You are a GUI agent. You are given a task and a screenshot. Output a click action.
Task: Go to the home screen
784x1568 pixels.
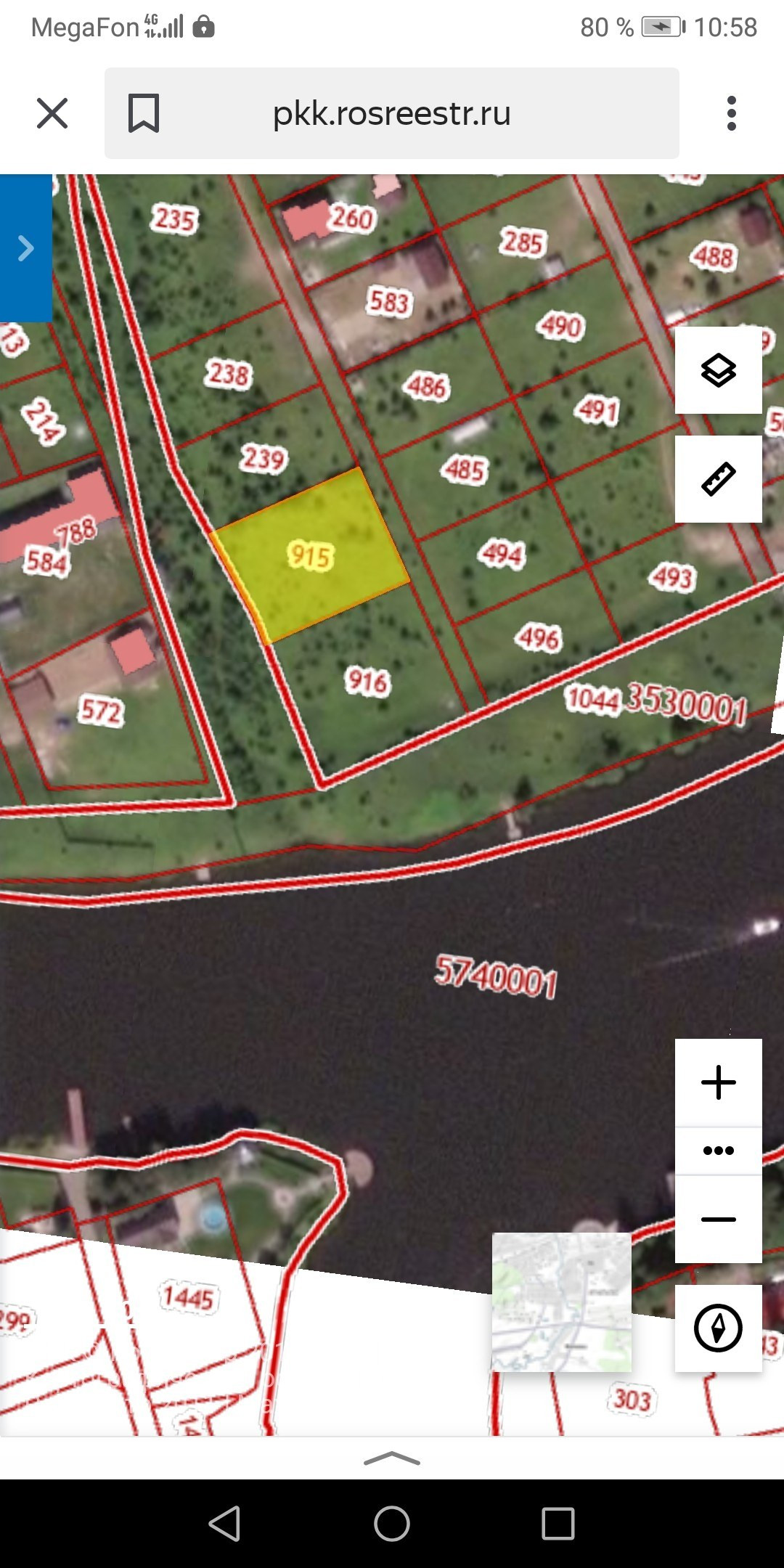pyautogui.click(x=392, y=1523)
